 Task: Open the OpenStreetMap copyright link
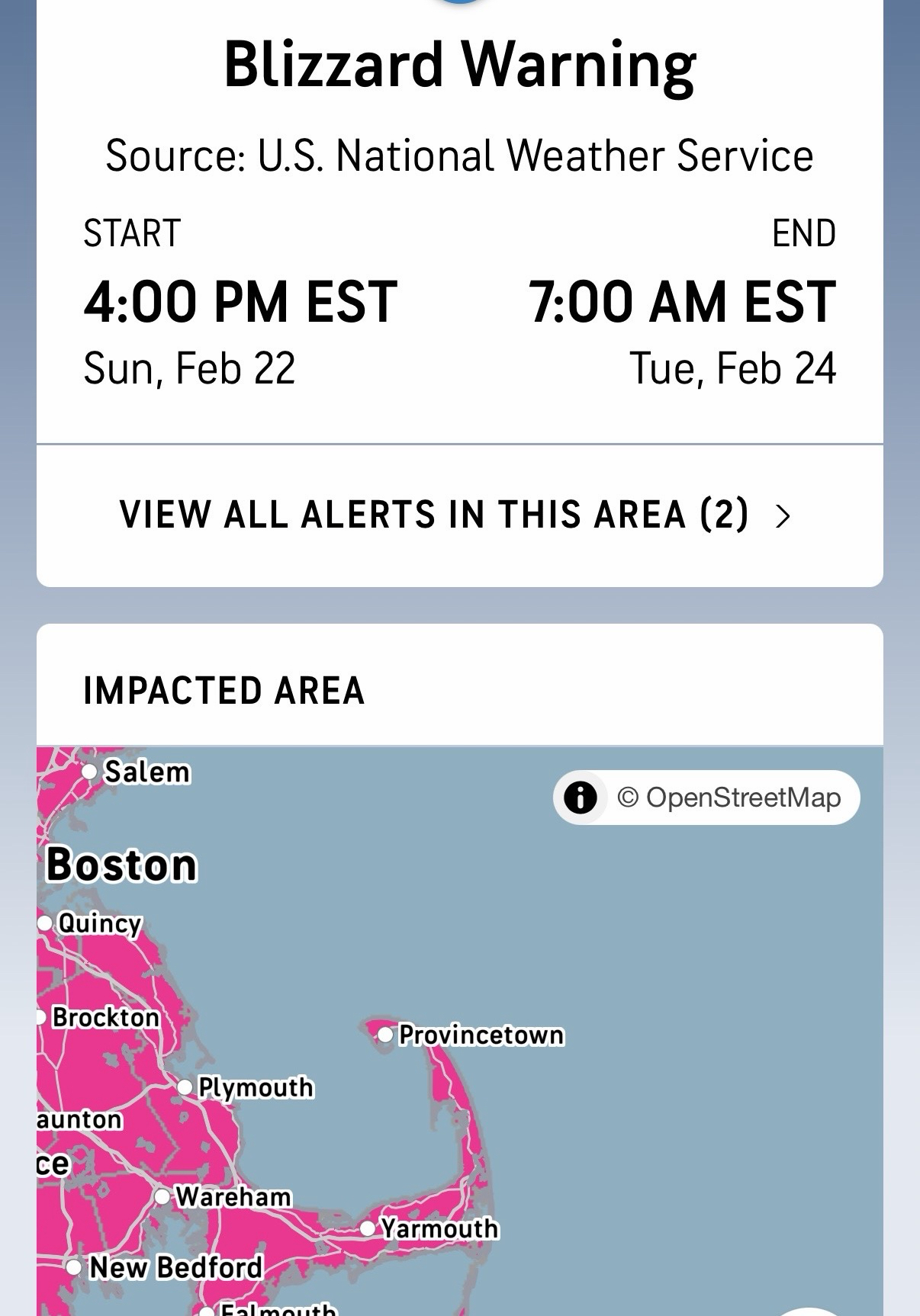[x=729, y=798]
